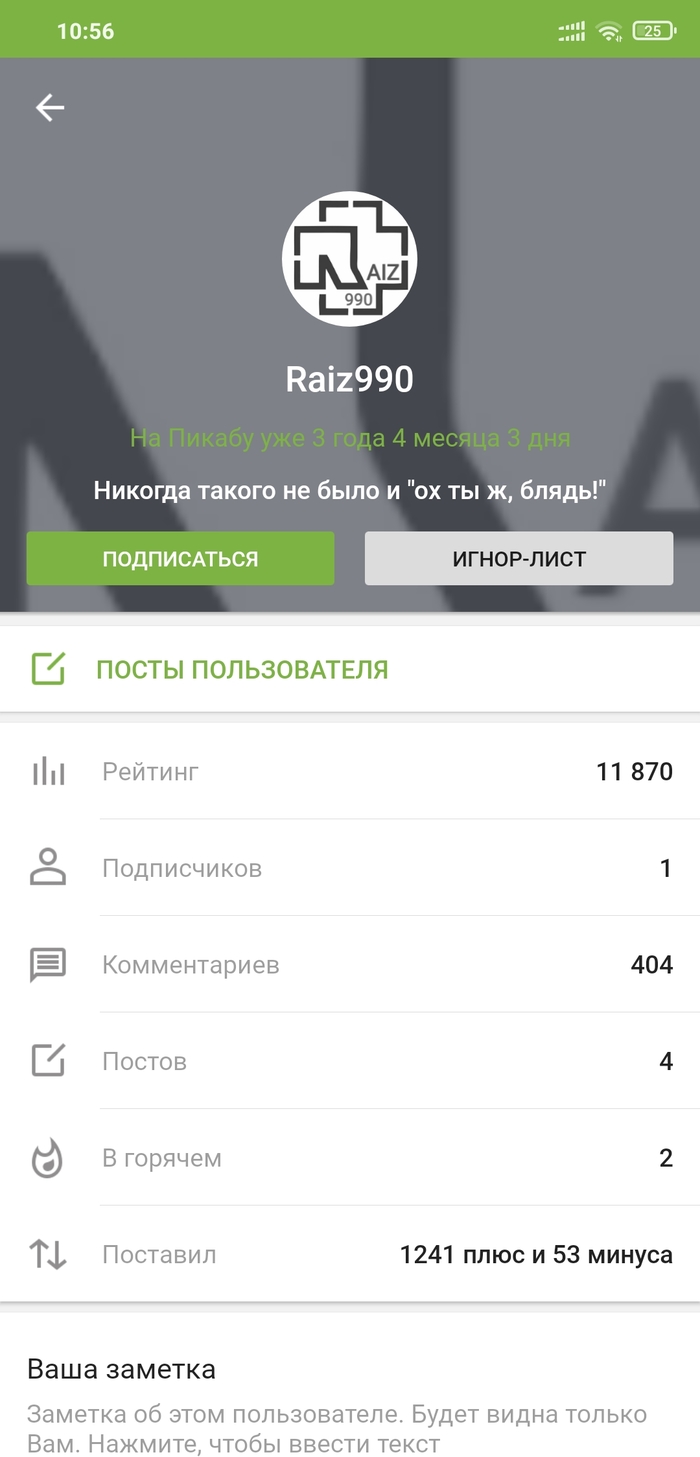View Raiz990's profile avatar
700x1457 pixels.
point(349,259)
